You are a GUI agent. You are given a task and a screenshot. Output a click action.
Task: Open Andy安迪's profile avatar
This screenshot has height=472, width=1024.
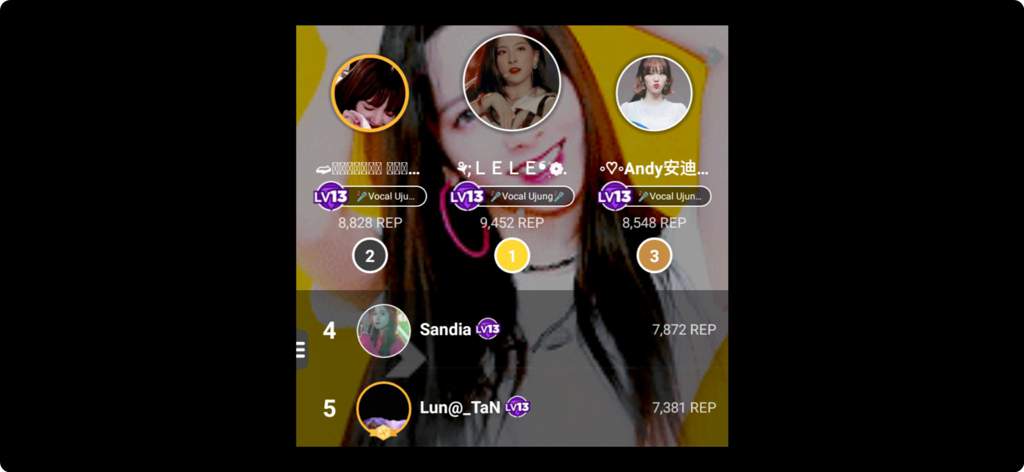(654, 93)
